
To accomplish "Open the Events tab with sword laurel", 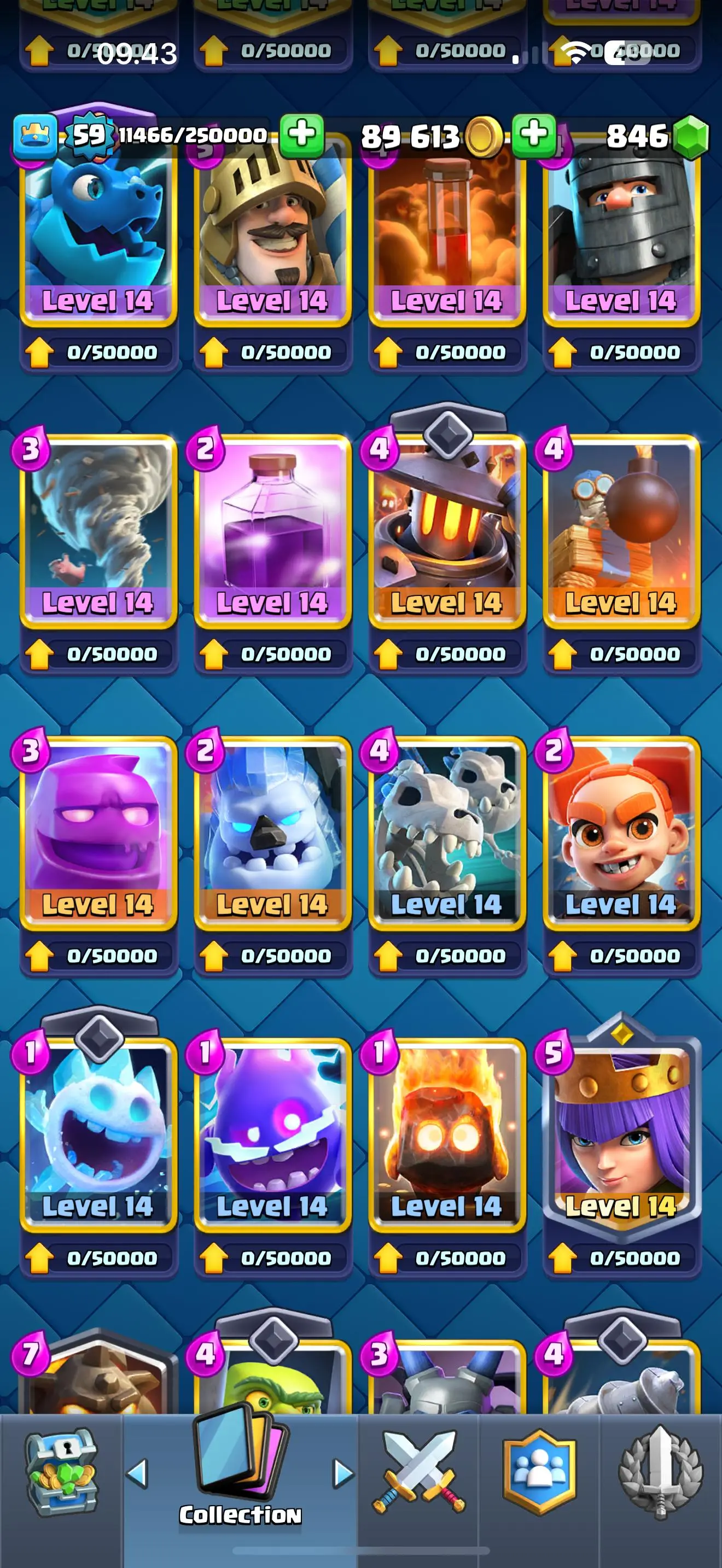I will (x=661, y=1472).
